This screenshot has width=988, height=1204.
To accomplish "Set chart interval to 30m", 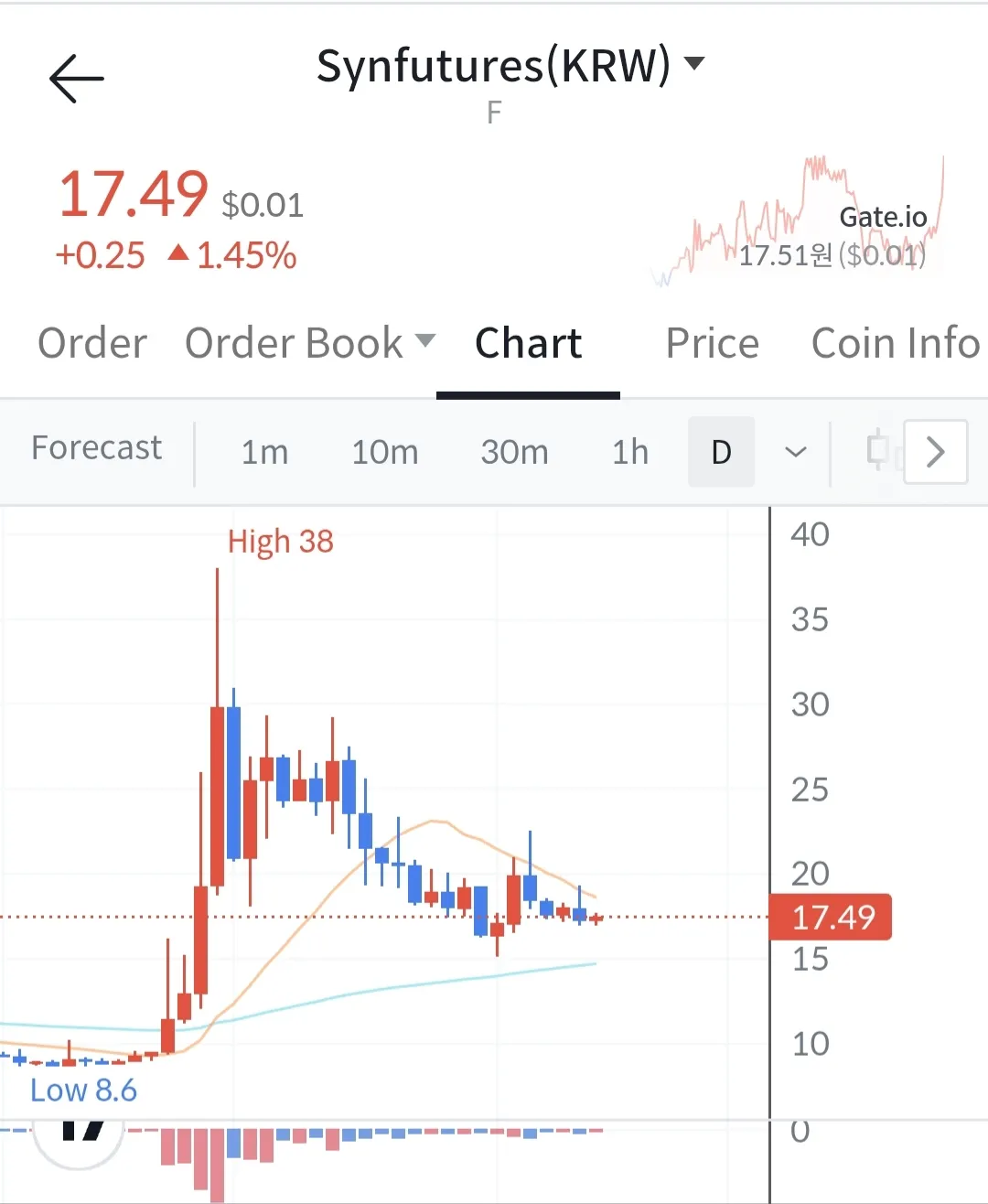I will coord(514,452).
